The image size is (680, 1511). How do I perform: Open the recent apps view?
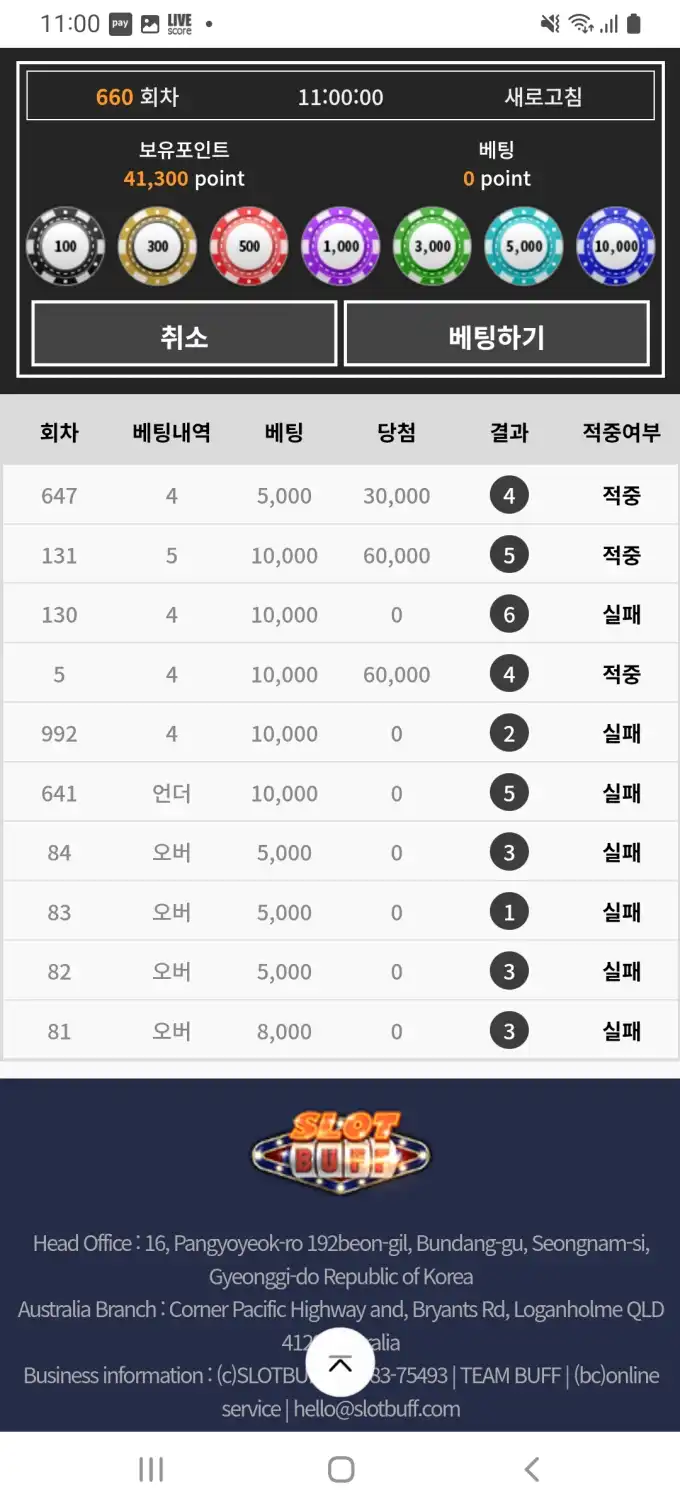click(150, 1468)
